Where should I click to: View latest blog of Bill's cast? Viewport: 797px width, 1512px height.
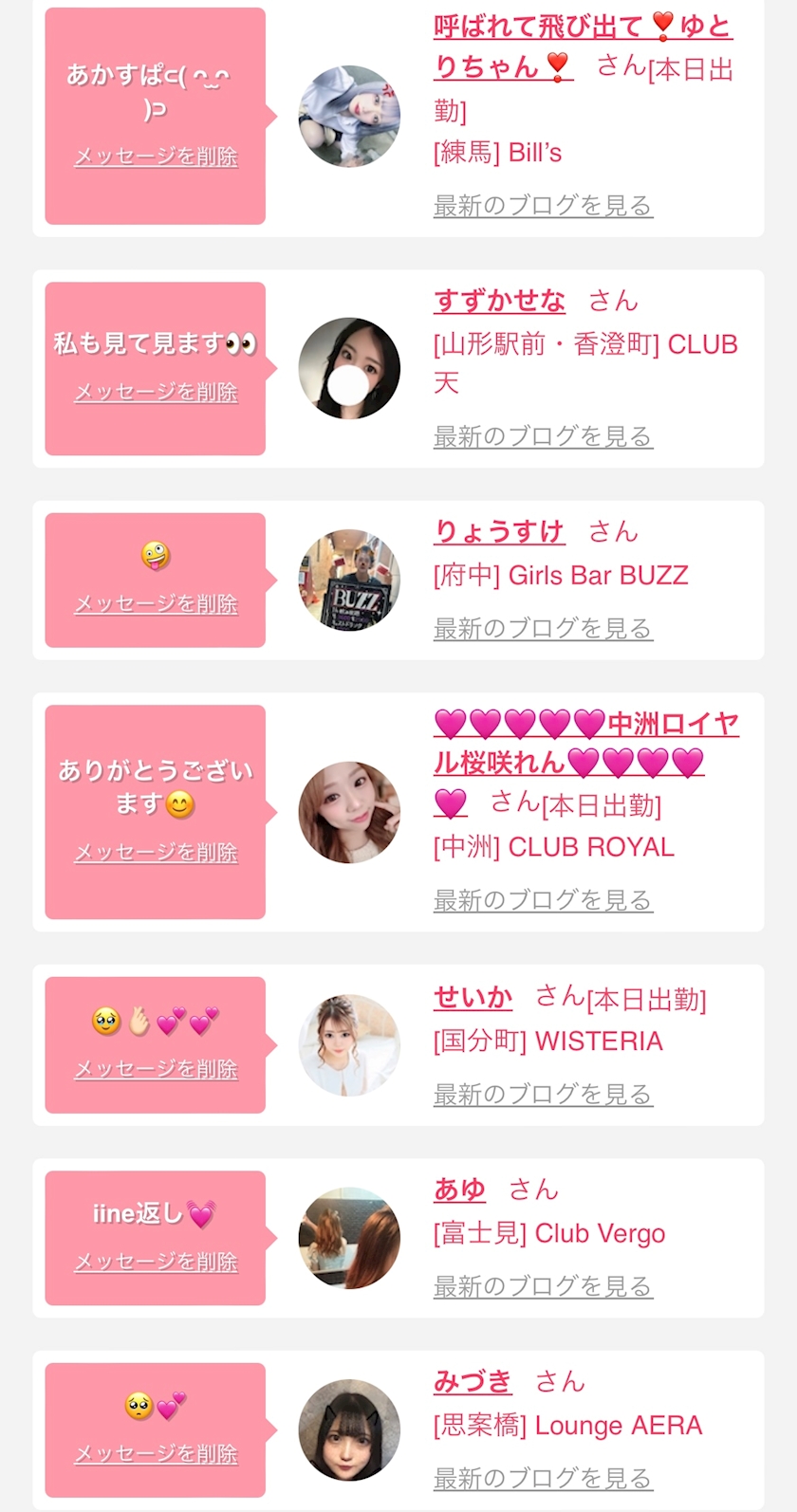(543, 206)
